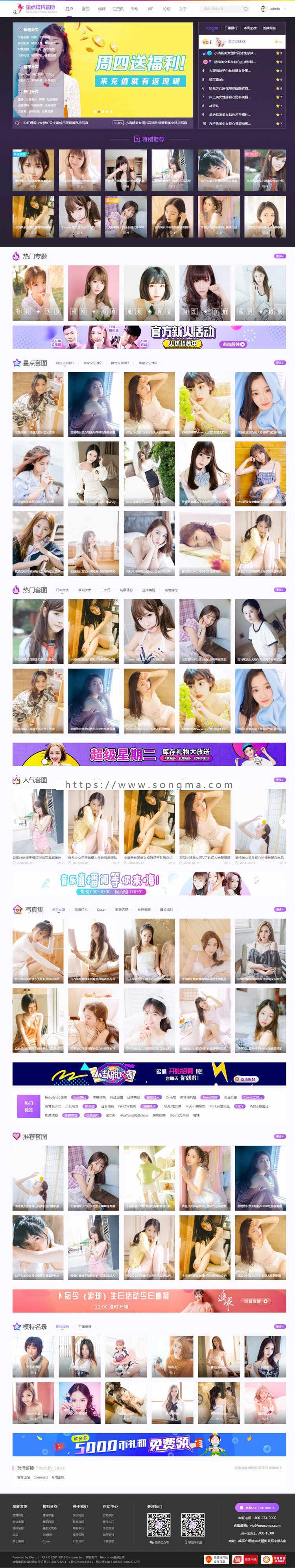Image resolution: width=295 pixels, height=1568 pixels.
Task: Switch to the 日度排行 ranking tab
Action: 230,28
